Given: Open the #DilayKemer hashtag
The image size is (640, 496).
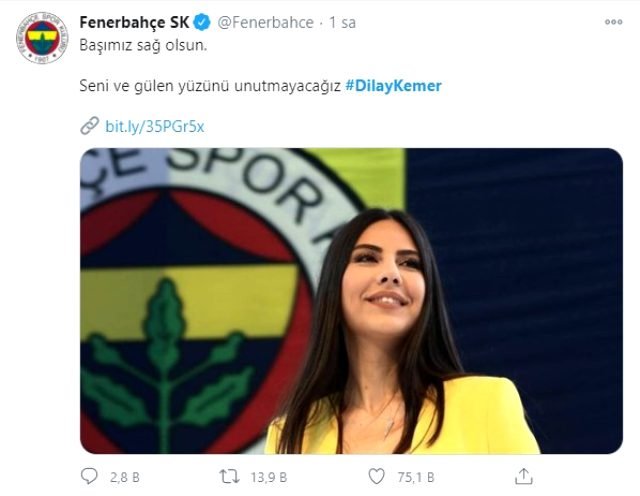Looking at the screenshot, I should pos(393,86).
